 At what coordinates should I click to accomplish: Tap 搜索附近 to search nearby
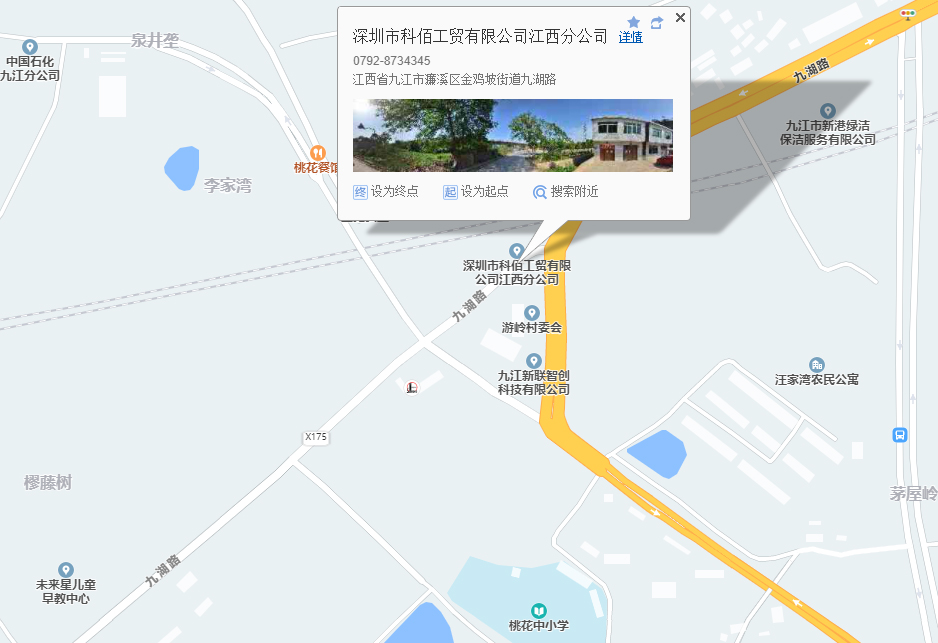pyautogui.click(x=566, y=192)
